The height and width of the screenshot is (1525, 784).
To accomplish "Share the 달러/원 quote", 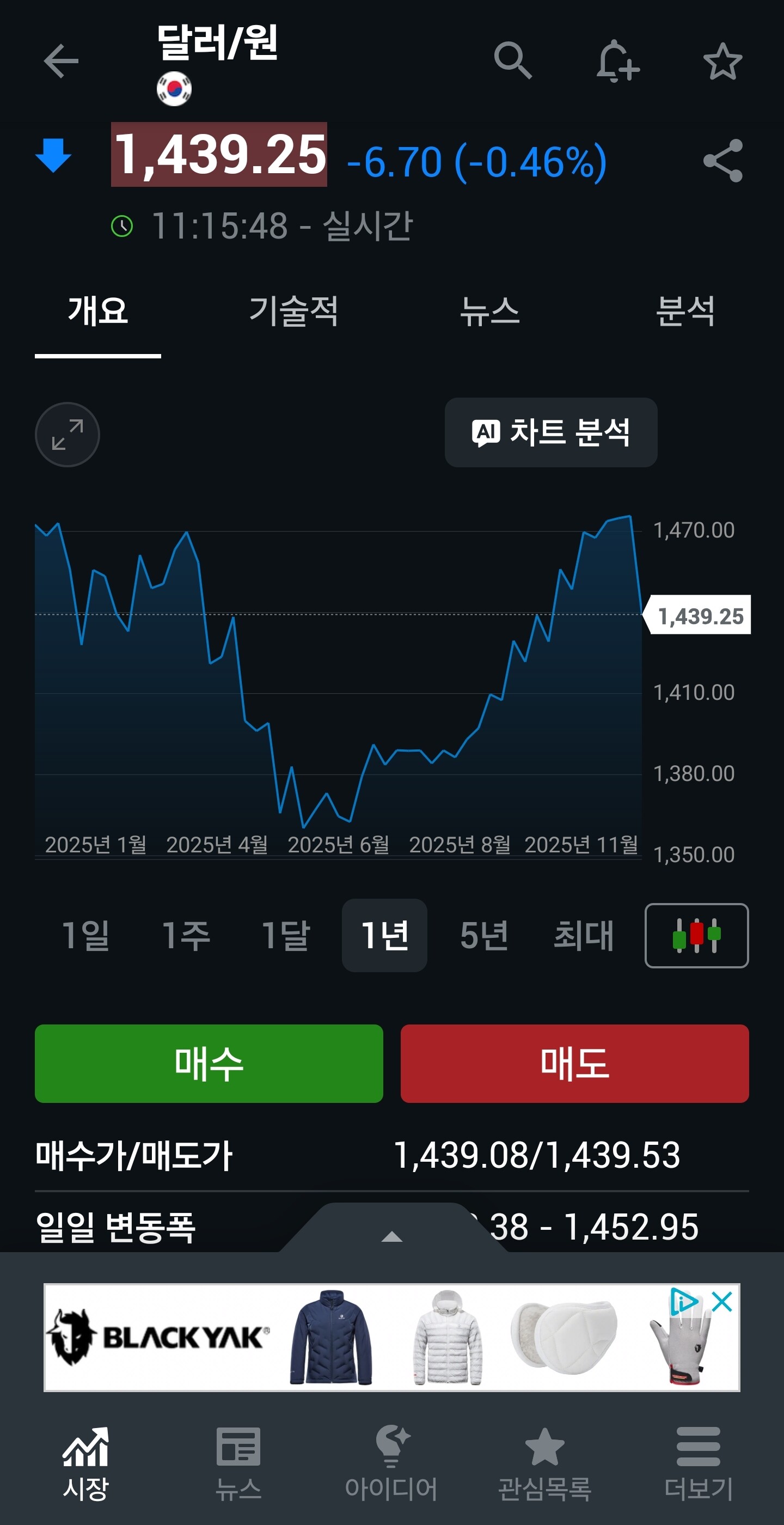I will pos(722,161).
